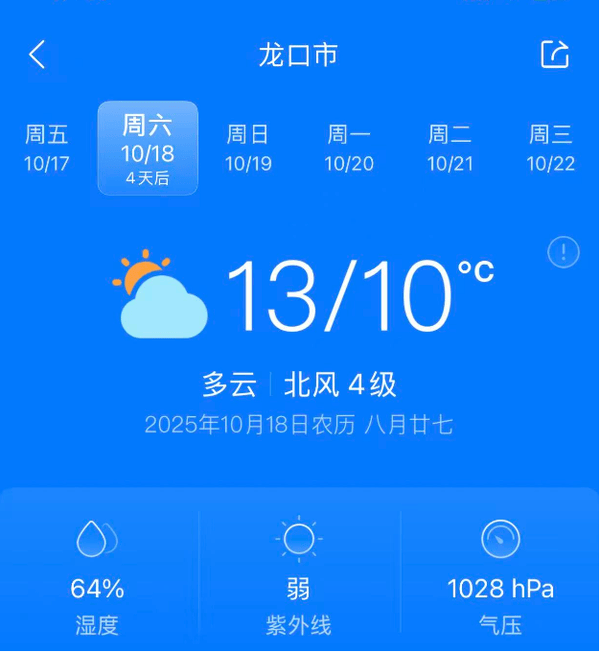The width and height of the screenshot is (600, 652).
Task: Open the 周二 10/21 day tab
Action: pos(450,148)
